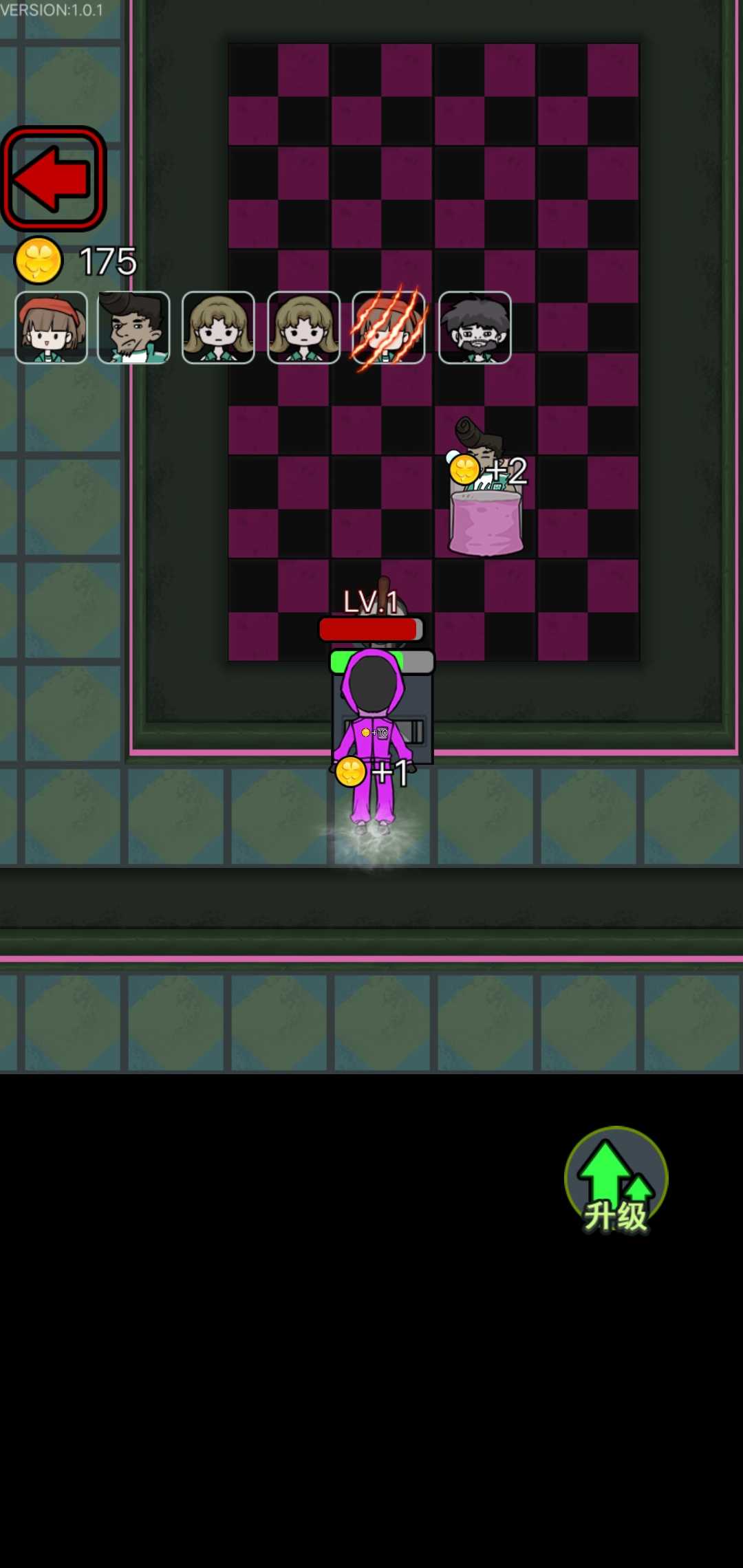743x1568 pixels.
Task: Tap the red back arrow button
Action: click(54, 179)
